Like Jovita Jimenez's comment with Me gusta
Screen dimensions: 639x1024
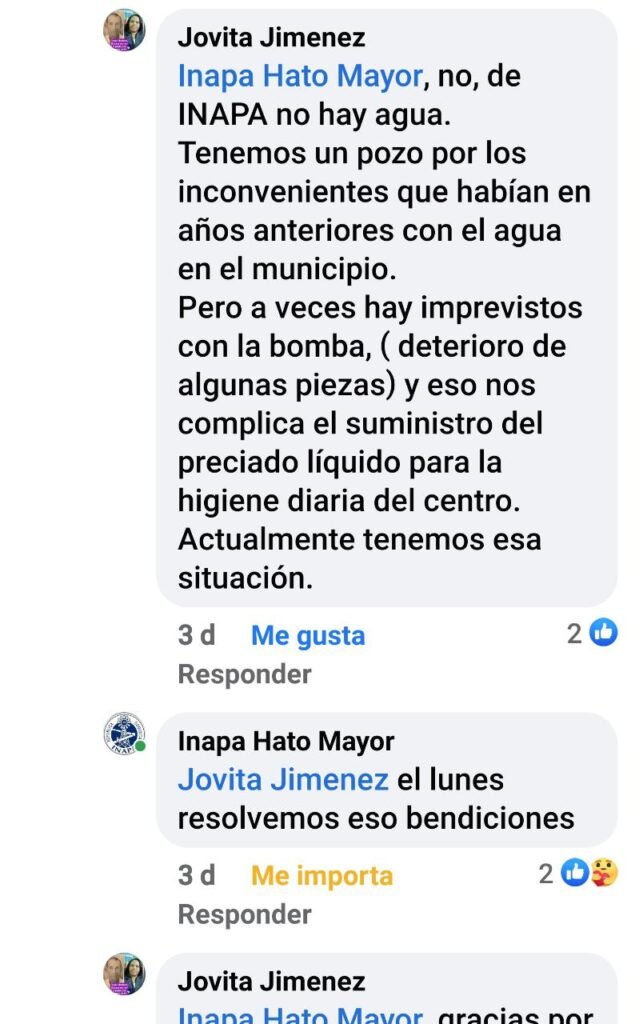308,635
